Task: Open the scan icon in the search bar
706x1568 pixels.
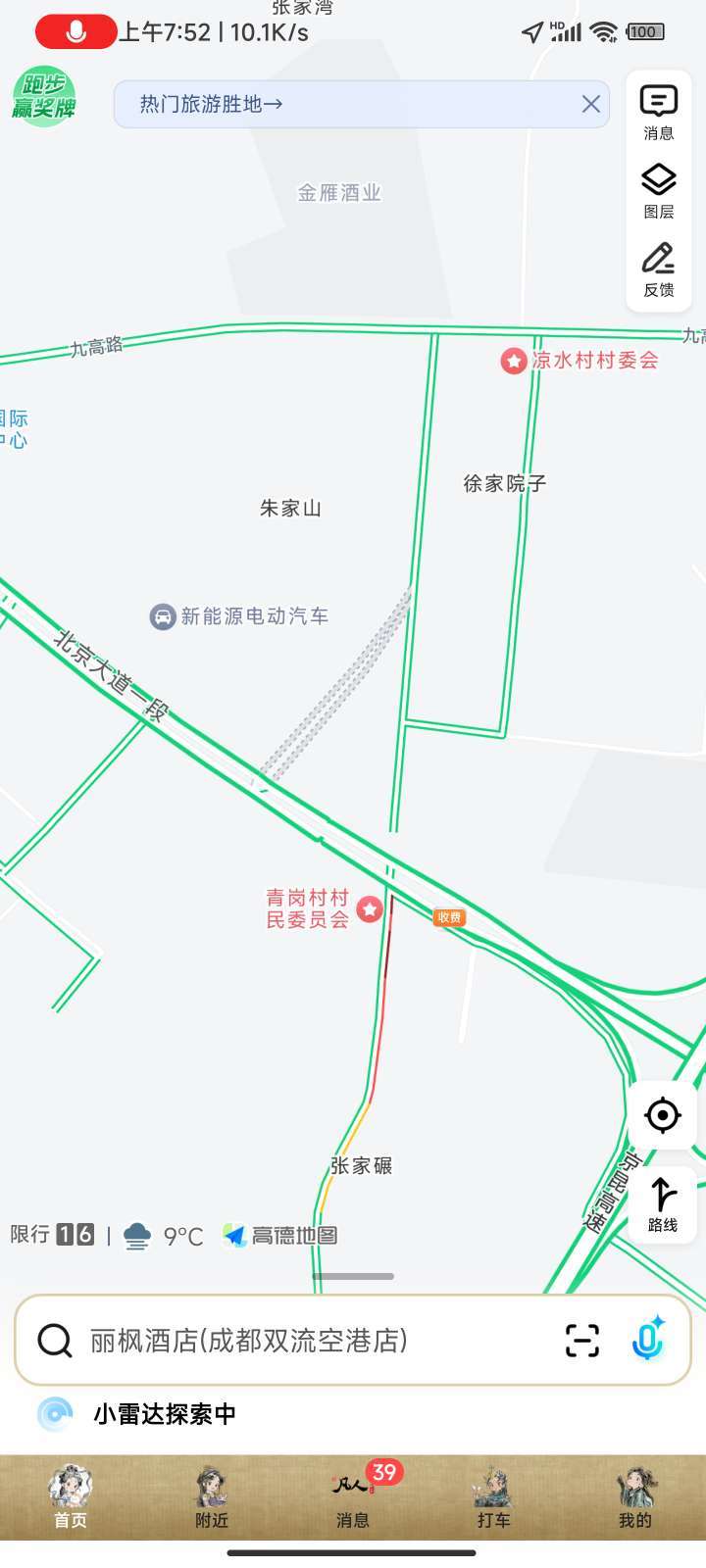Action: (582, 1340)
